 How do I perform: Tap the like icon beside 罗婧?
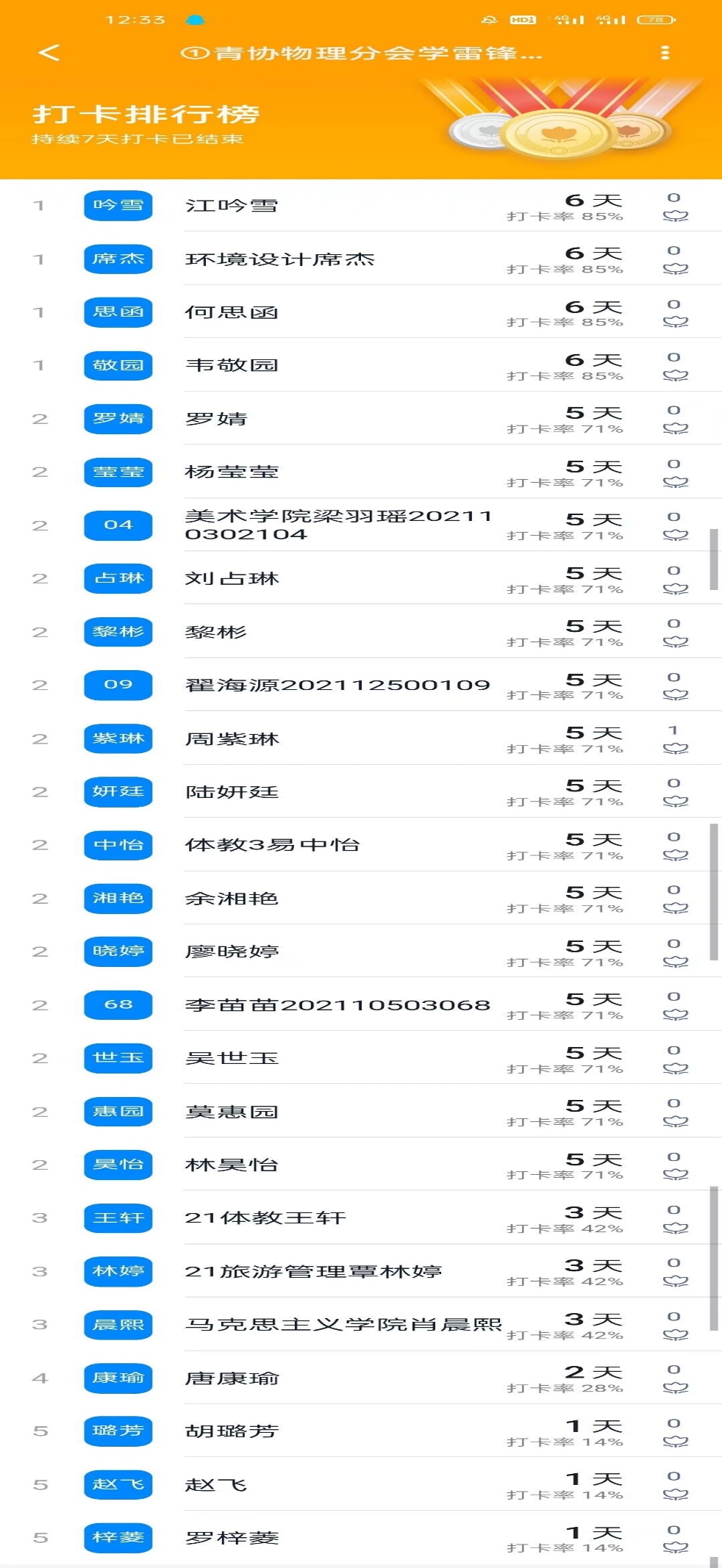(675, 428)
